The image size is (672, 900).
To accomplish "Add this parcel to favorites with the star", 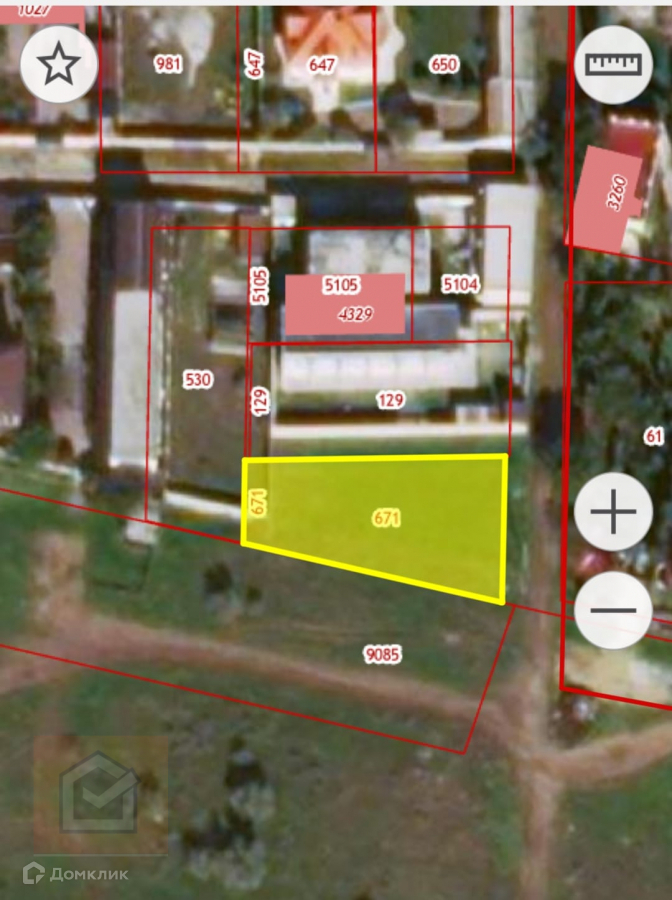I will coord(59,64).
